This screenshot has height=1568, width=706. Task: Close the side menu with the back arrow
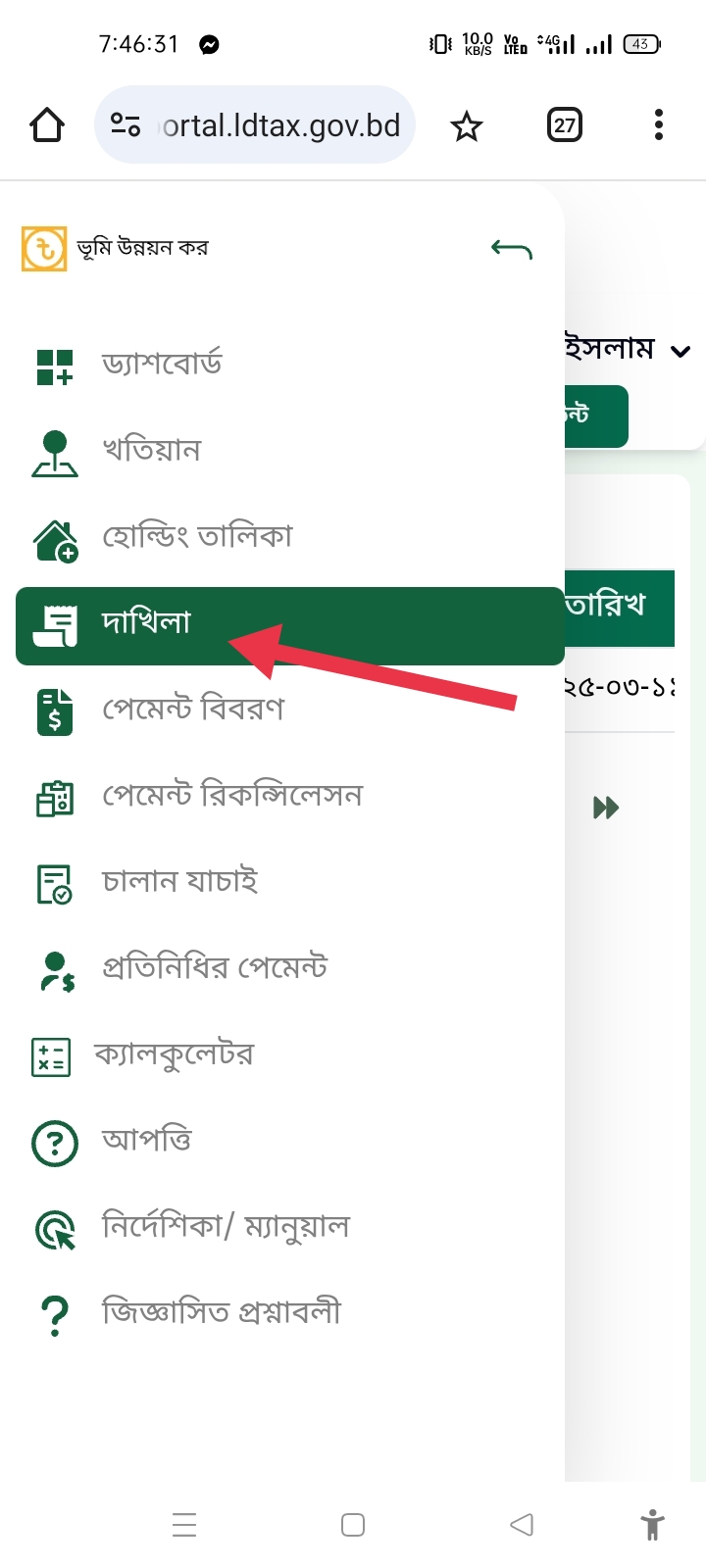pyautogui.click(x=511, y=250)
